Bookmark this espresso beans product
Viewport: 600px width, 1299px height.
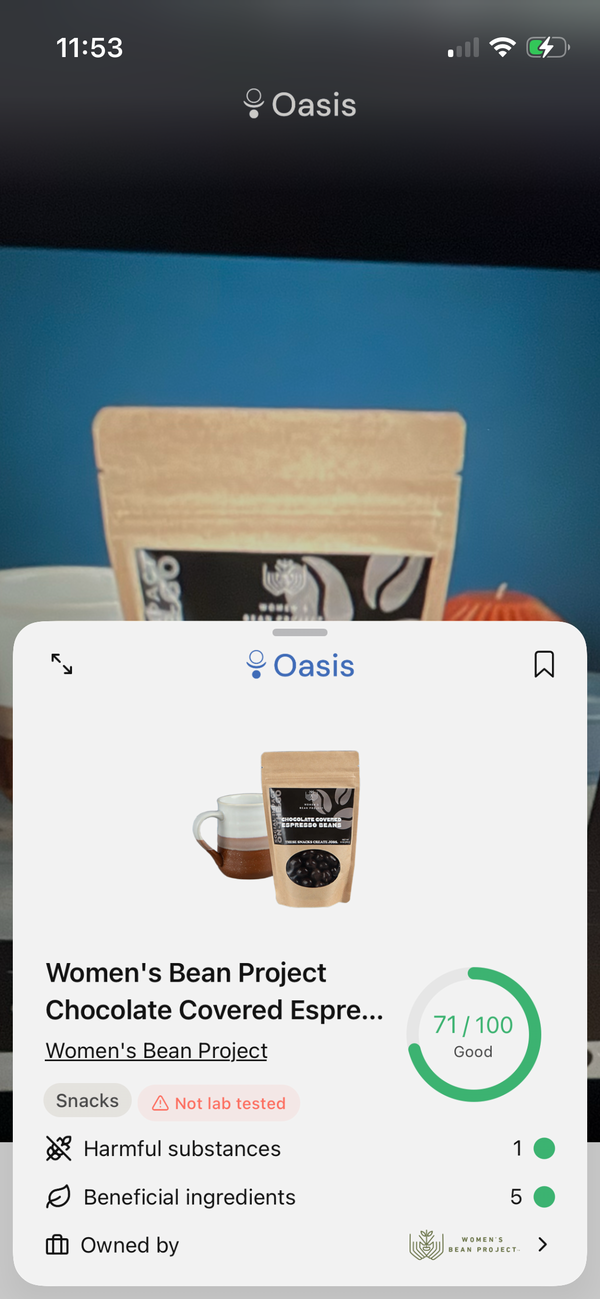(x=543, y=664)
